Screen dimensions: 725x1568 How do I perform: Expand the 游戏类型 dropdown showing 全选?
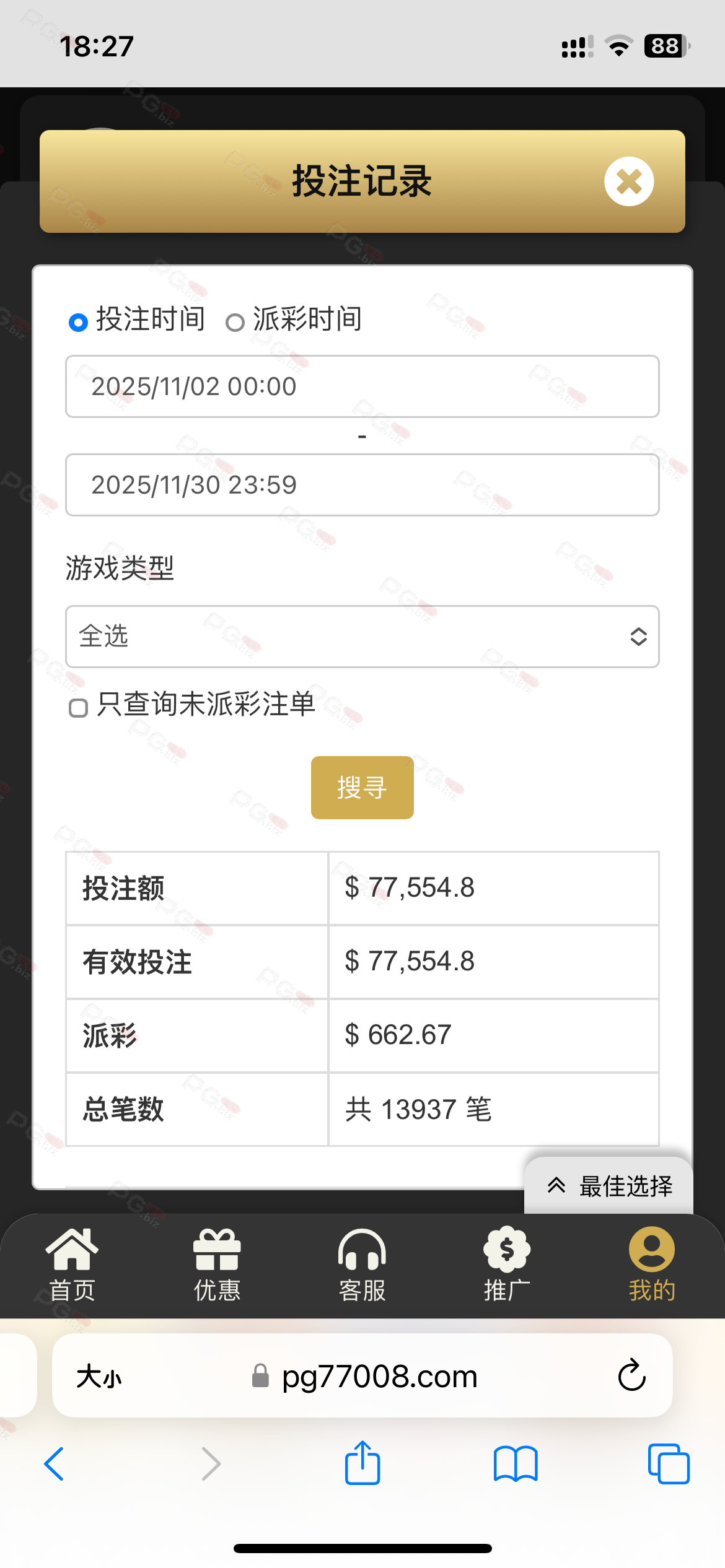point(362,637)
